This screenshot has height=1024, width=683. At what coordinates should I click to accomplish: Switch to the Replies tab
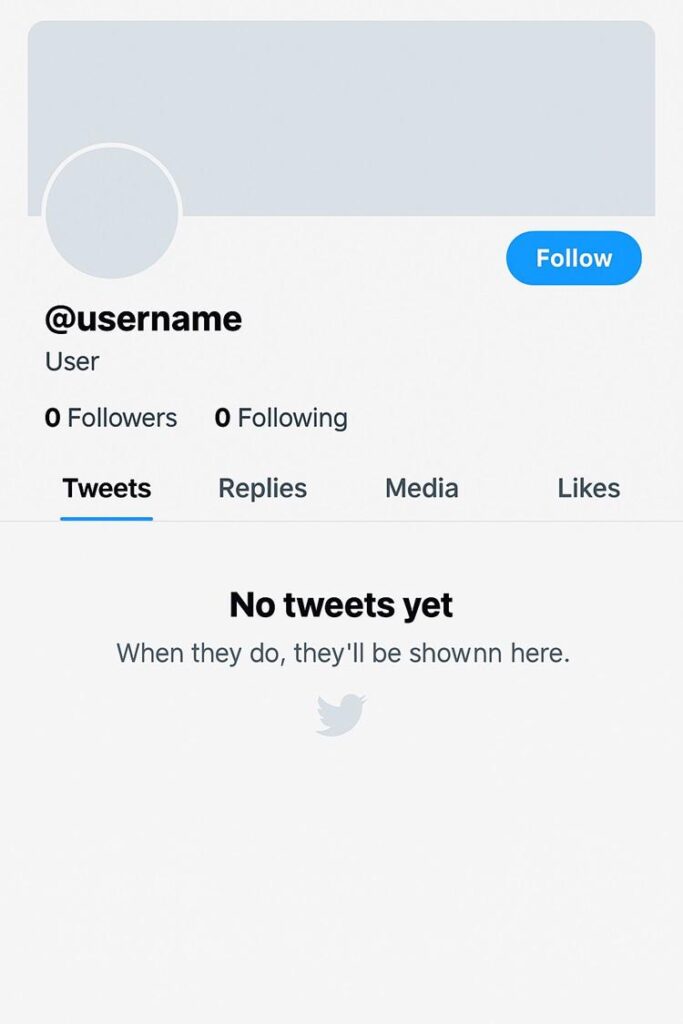(262, 488)
